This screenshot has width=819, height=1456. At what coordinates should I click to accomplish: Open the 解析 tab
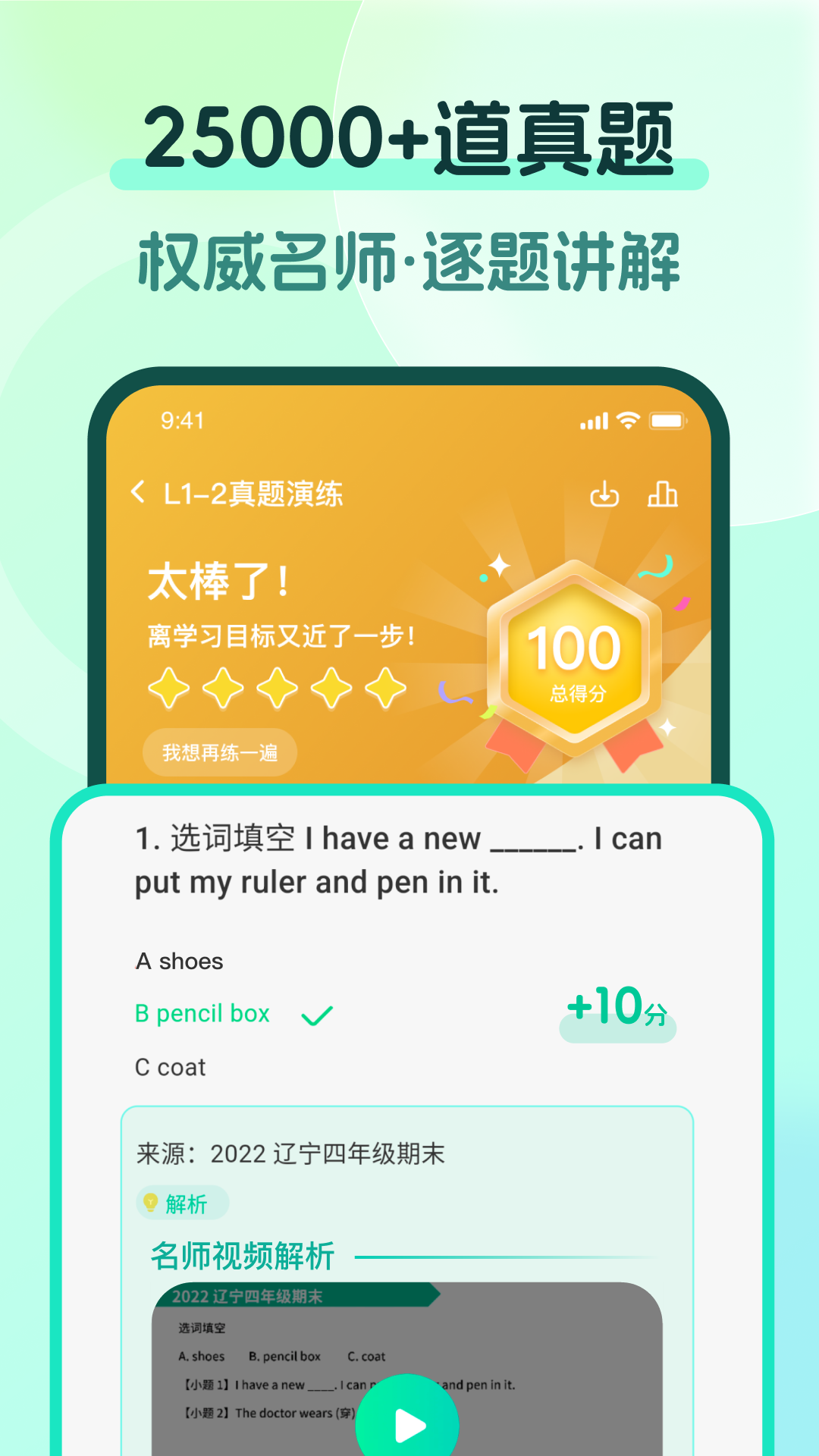[182, 1200]
